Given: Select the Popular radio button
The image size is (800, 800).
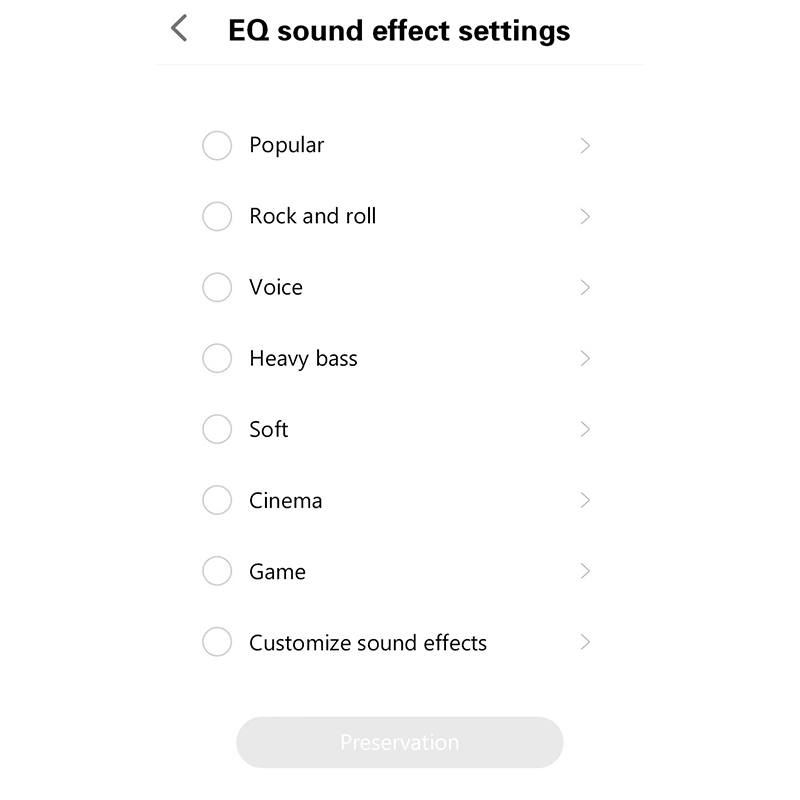Looking at the screenshot, I should 217,145.
